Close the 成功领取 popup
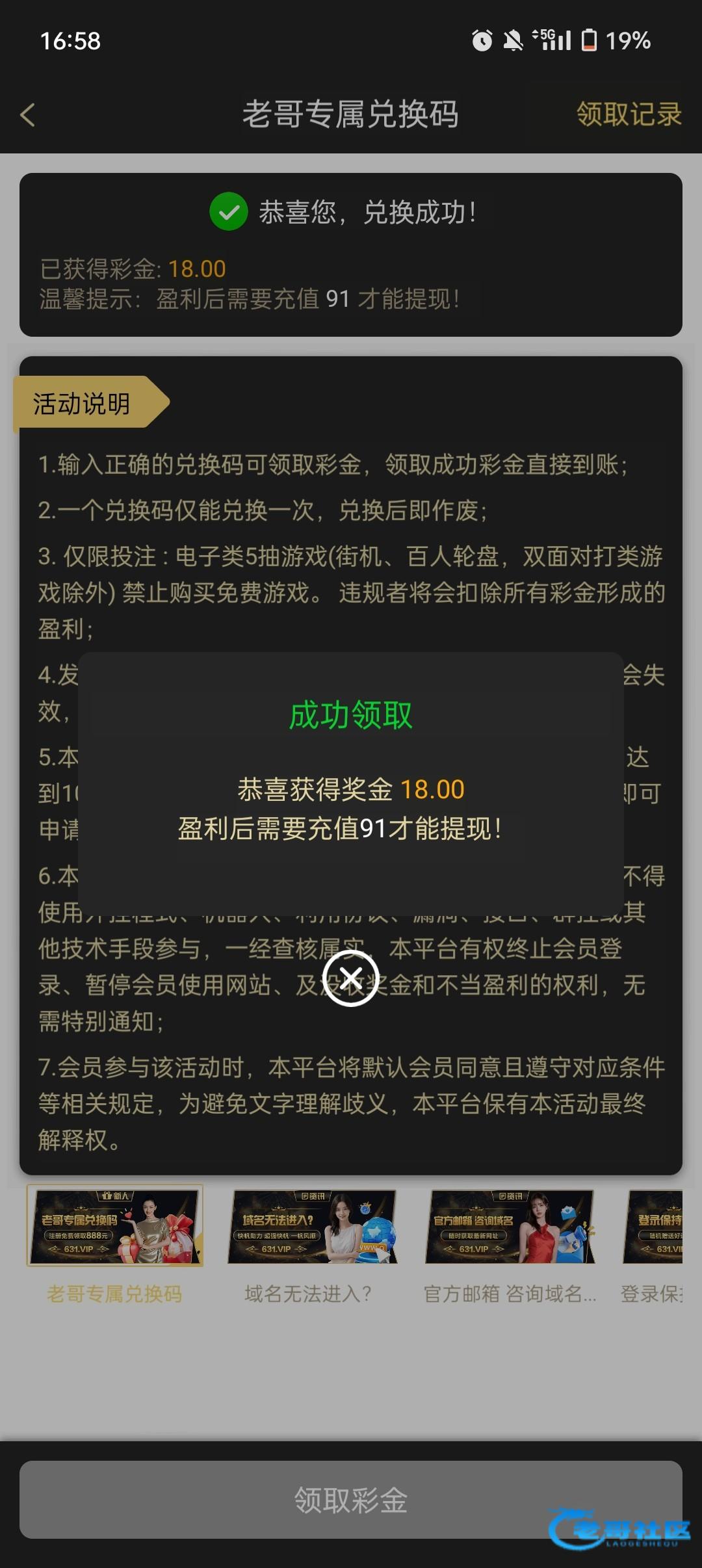702x1568 pixels. [351, 978]
